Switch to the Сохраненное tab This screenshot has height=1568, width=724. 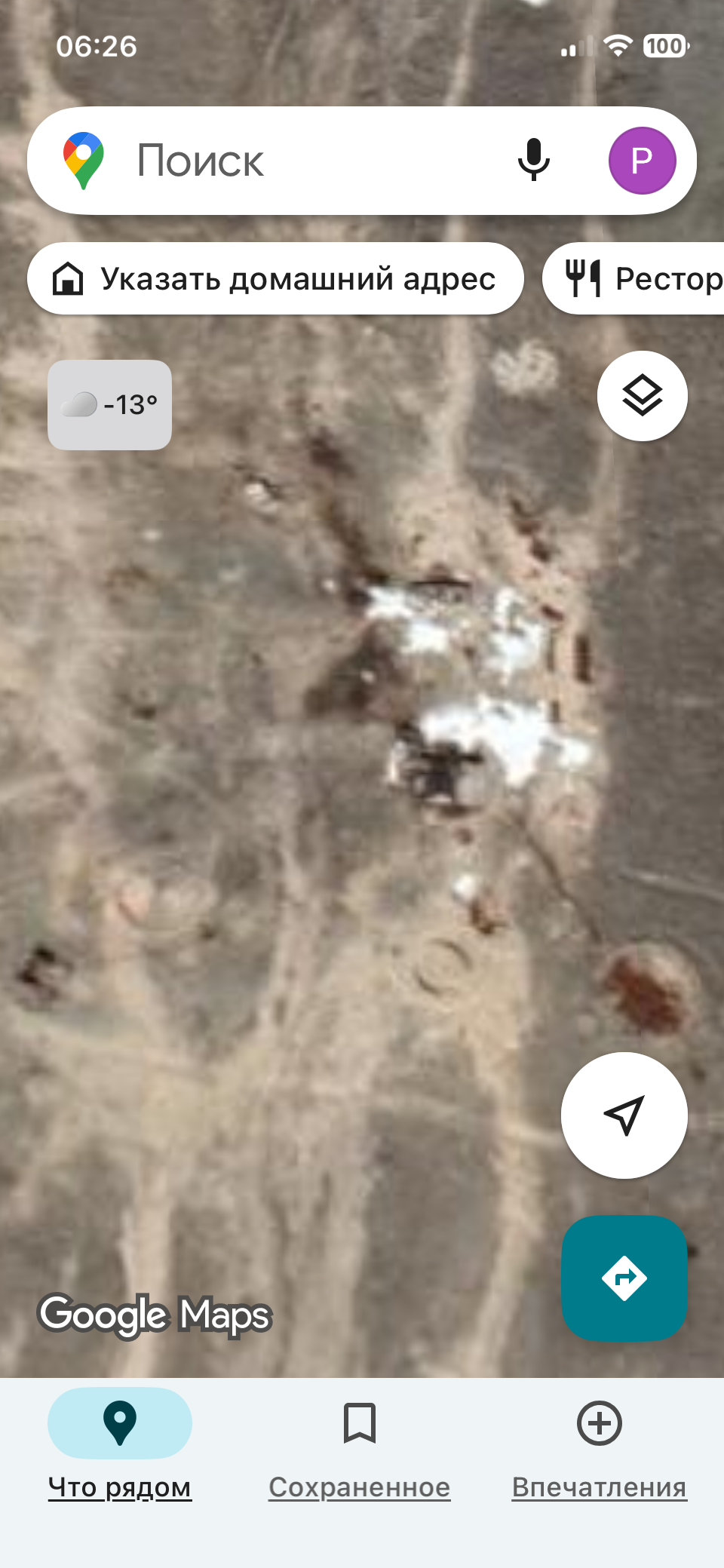coord(360,1445)
